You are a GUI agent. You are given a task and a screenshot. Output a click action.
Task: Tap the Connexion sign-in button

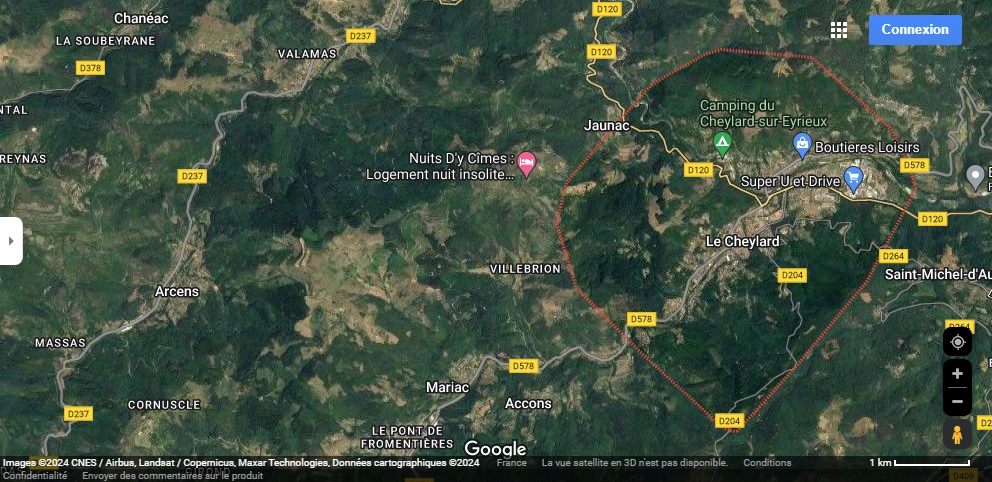(914, 30)
